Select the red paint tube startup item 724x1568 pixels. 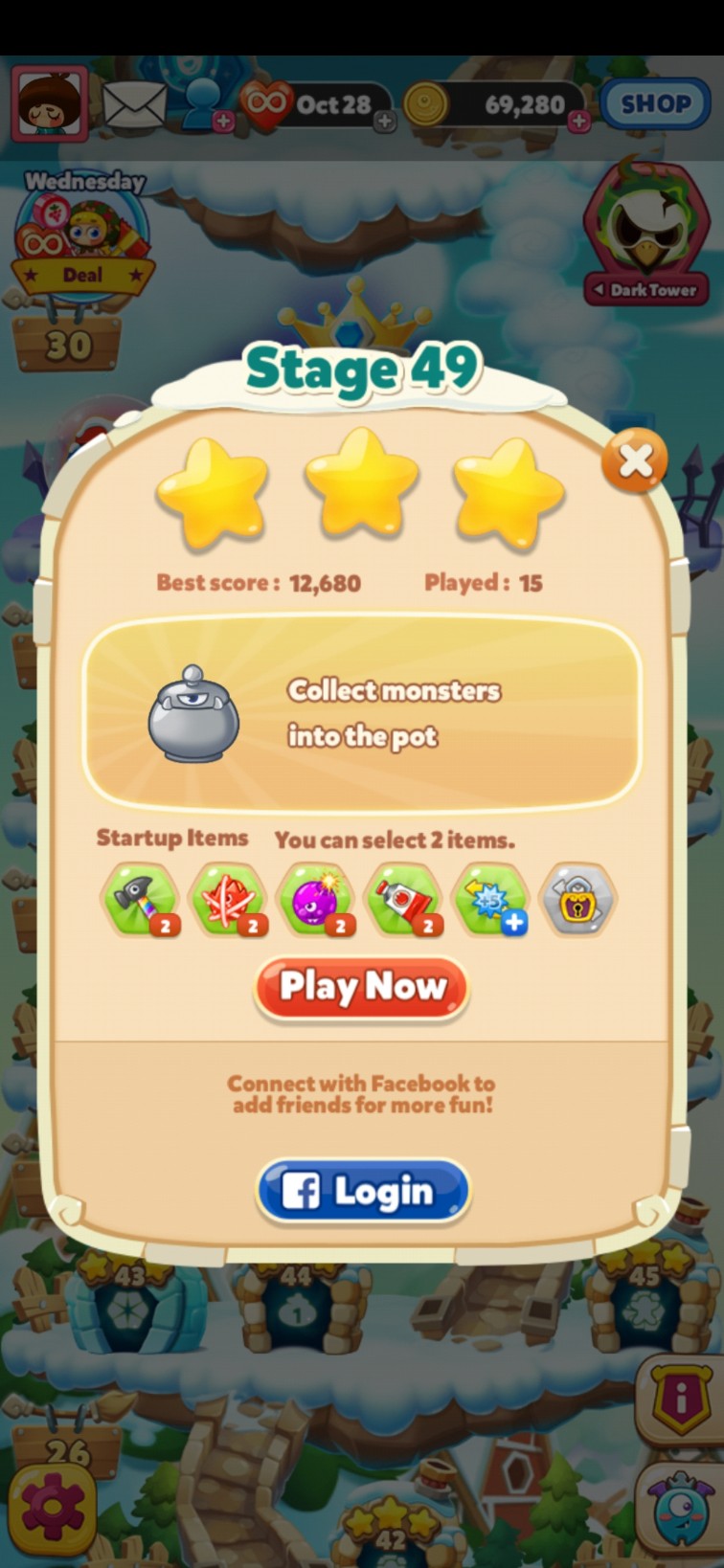point(403,899)
